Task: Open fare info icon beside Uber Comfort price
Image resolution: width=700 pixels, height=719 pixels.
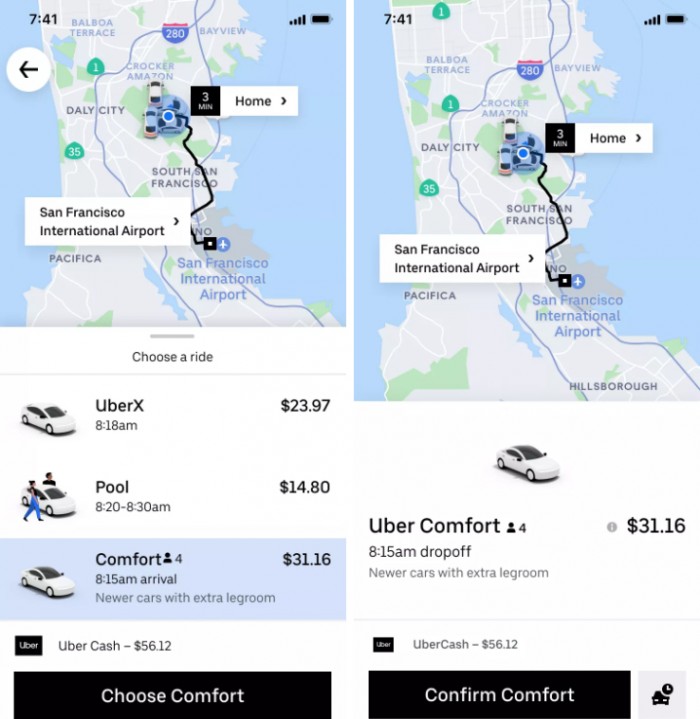Action: tap(612, 527)
